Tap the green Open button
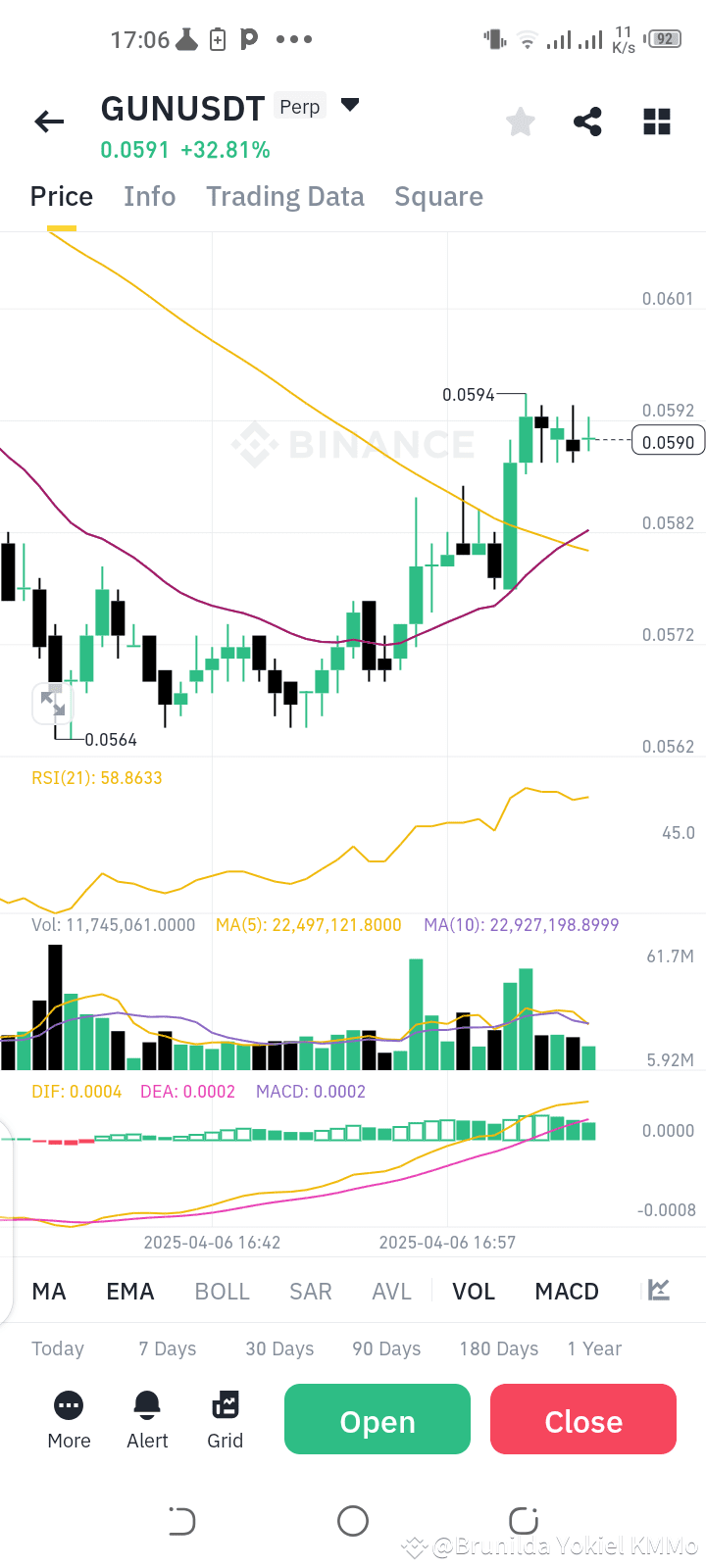Viewport: 706px width, 1568px height. [377, 1418]
